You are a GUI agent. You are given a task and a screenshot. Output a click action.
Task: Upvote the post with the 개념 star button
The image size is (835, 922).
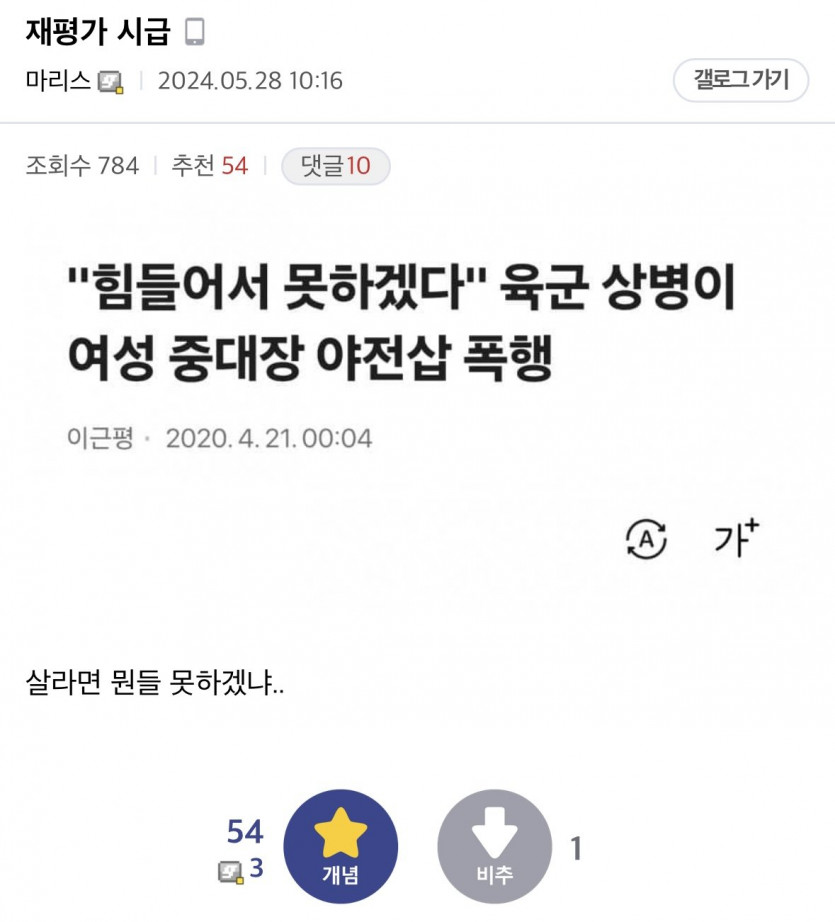[x=341, y=846]
